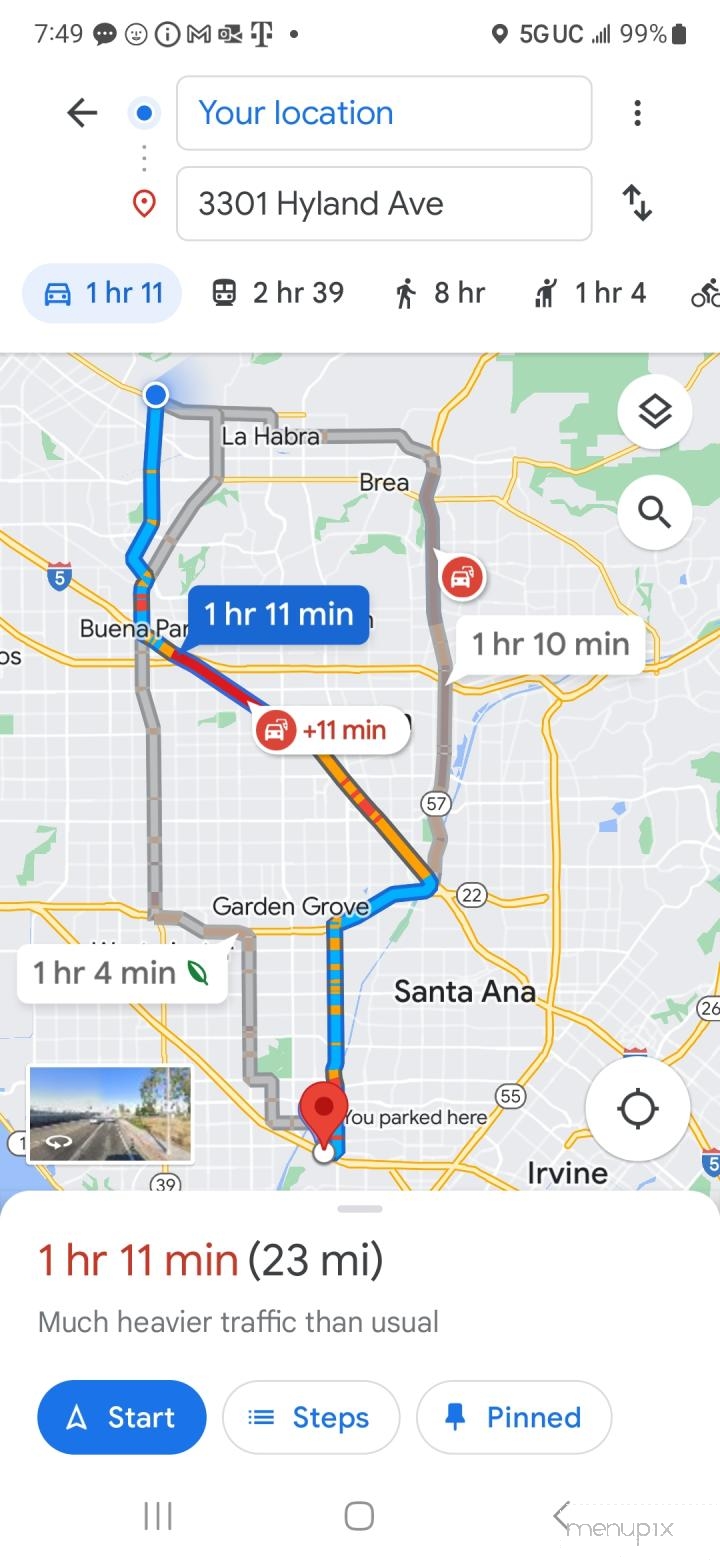Choose the eco-friendly 1 hr 4 min route
This screenshot has width=720, height=1560.
[x=122, y=972]
